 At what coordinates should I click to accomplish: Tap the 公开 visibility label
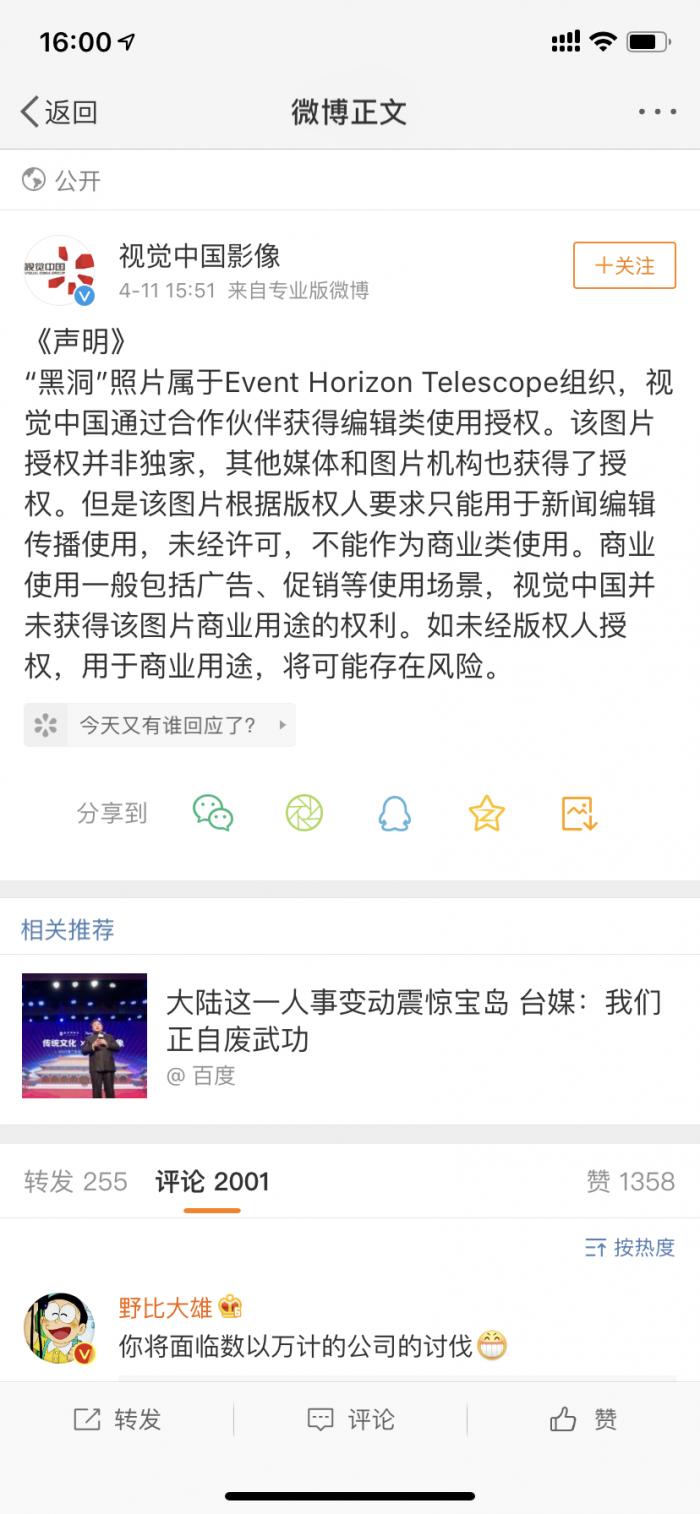click(62, 180)
